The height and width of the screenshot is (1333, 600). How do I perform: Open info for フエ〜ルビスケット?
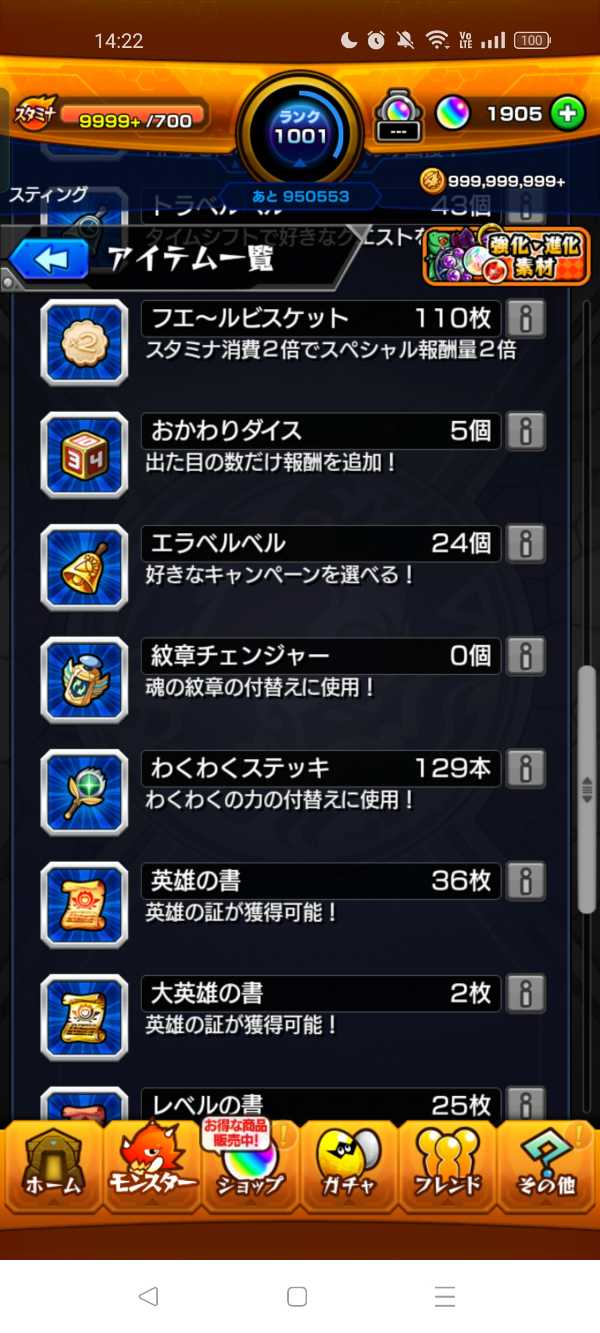point(526,318)
